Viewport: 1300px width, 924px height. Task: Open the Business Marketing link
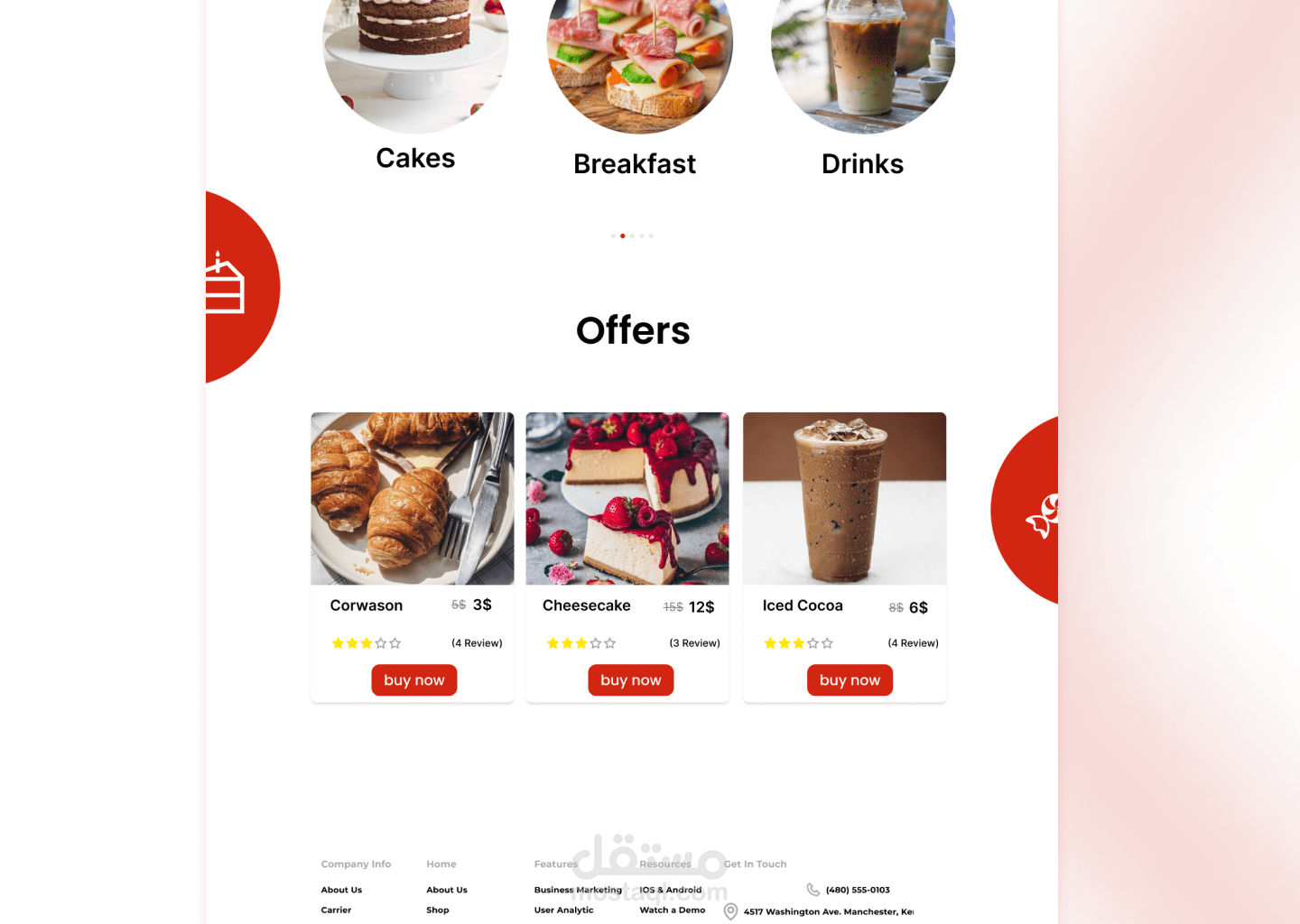(578, 890)
